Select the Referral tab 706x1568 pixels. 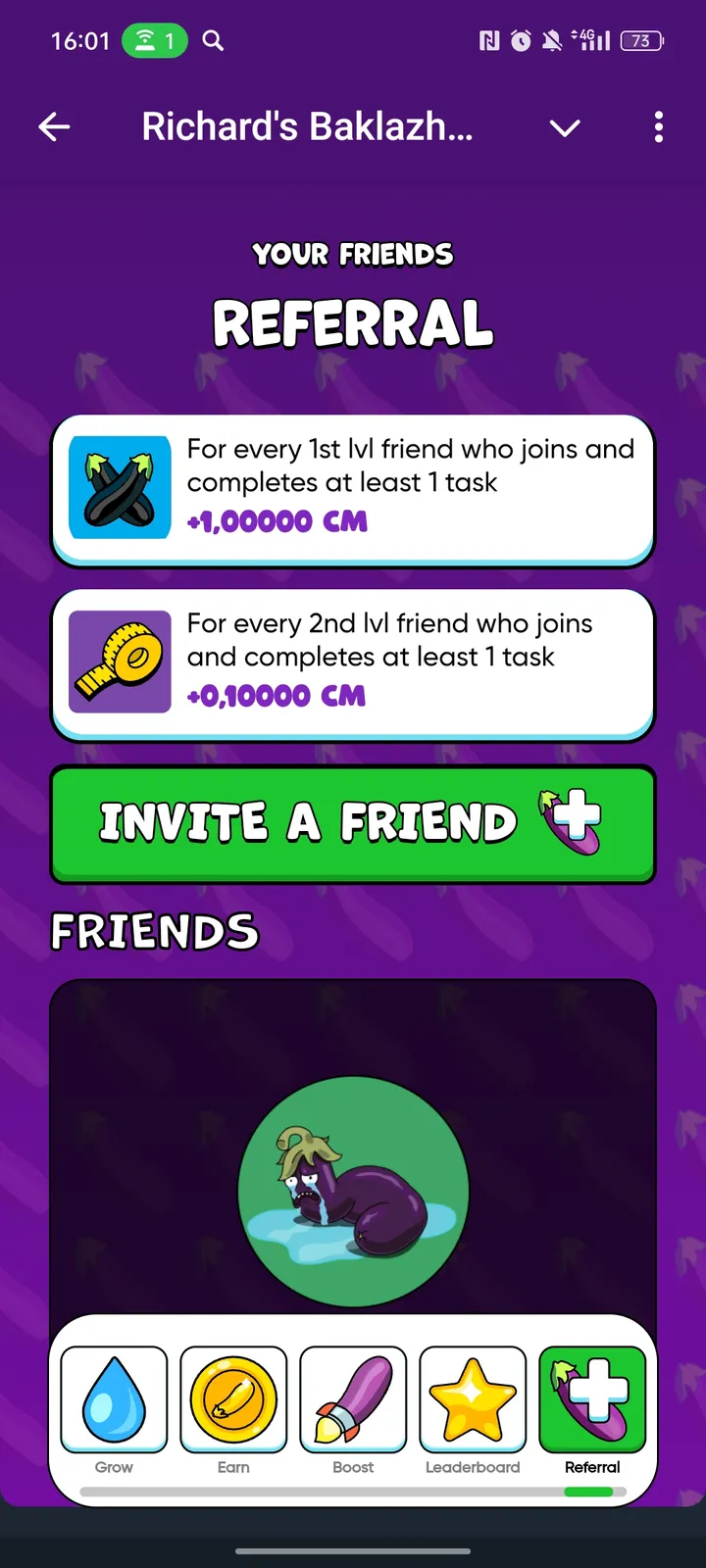click(592, 1408)
